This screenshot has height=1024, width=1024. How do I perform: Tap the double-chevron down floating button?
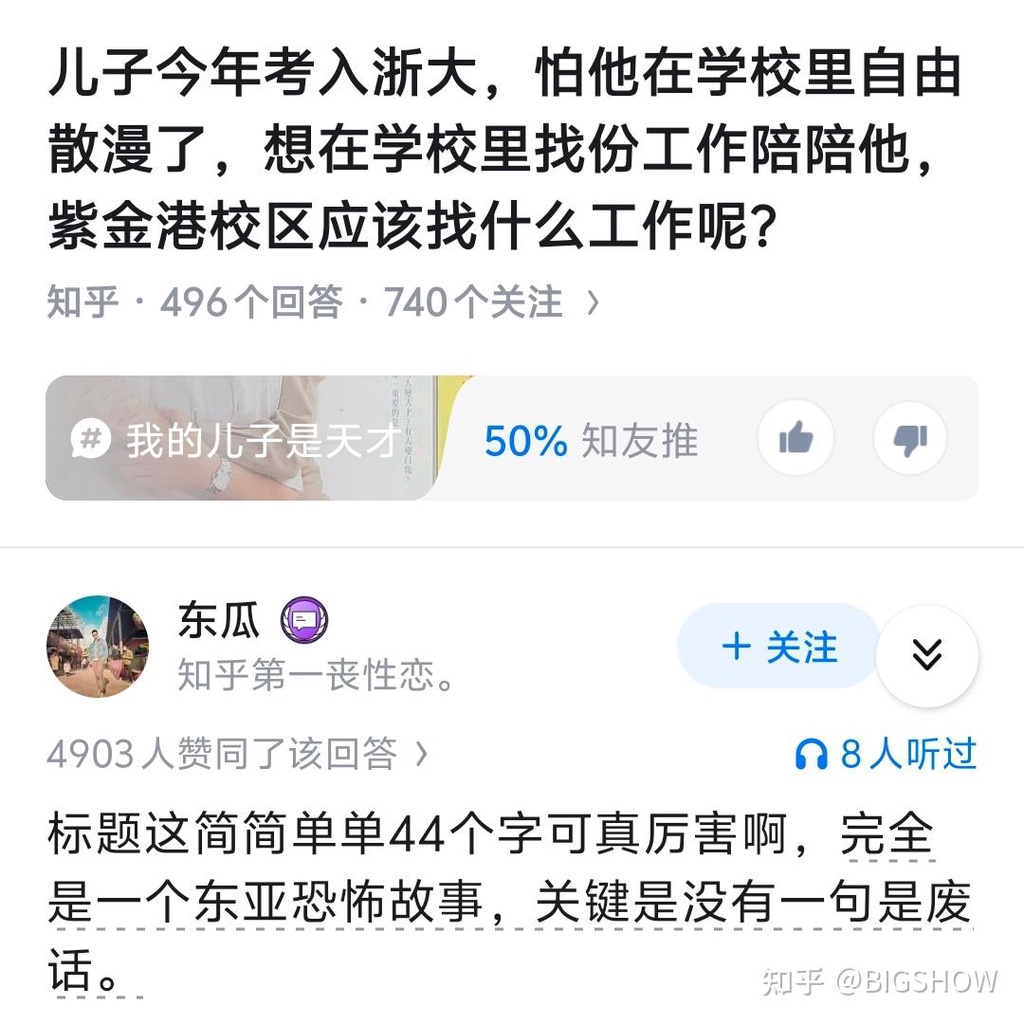point(927,656)
